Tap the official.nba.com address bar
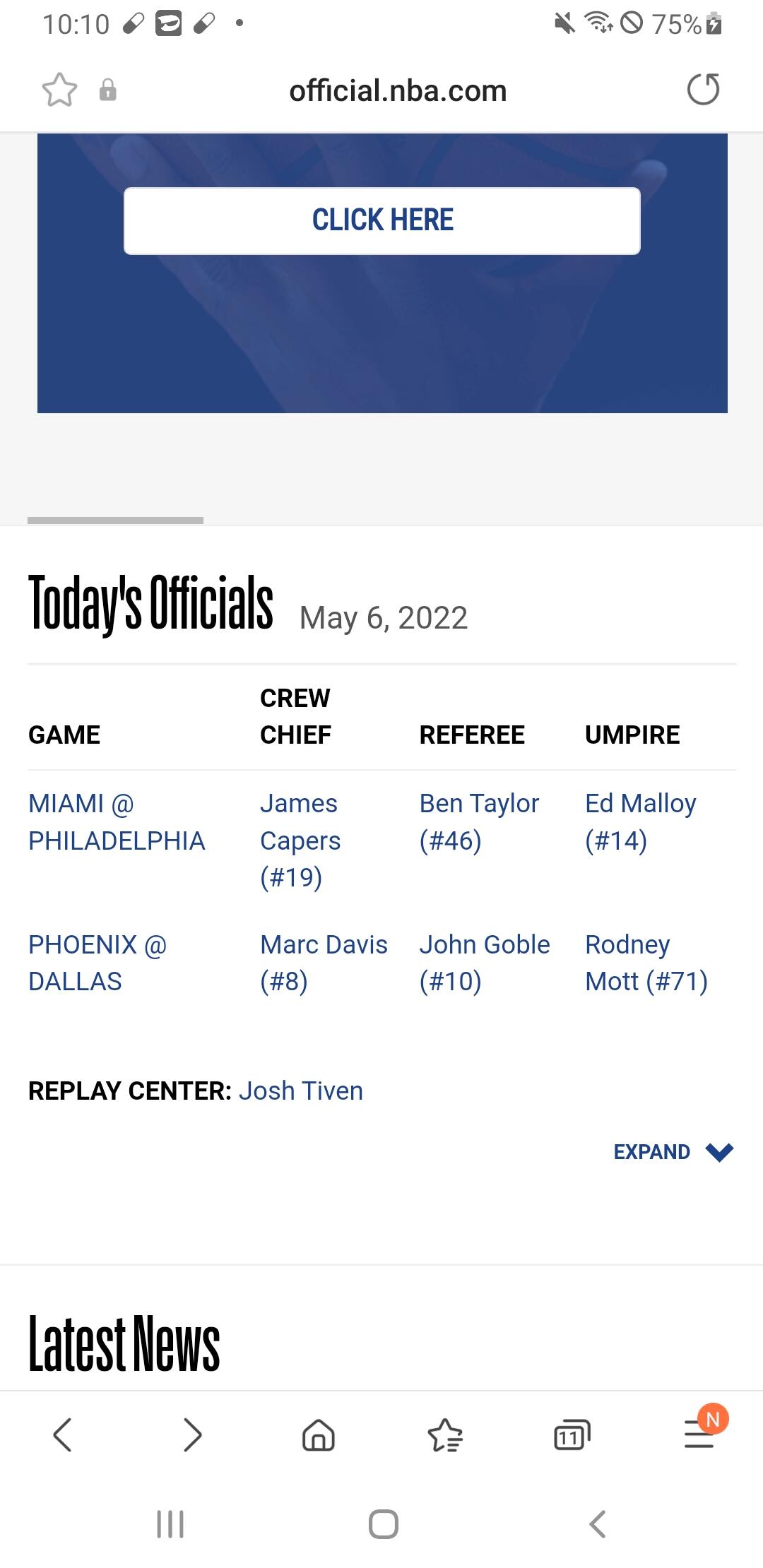The width and height of the screenshot is (763, 1568). [398, 91]
